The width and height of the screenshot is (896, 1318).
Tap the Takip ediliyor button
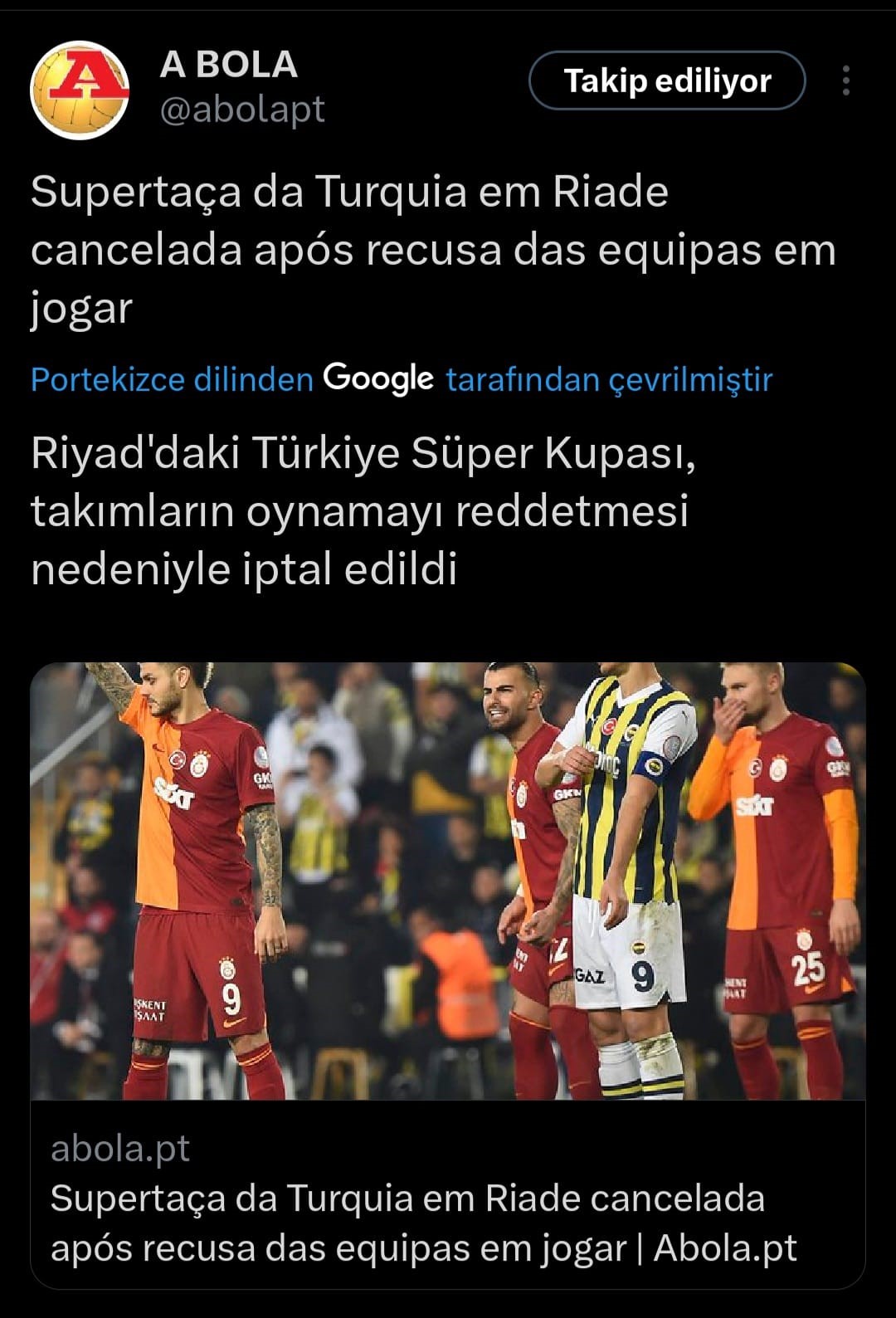(x=667, y=81)
